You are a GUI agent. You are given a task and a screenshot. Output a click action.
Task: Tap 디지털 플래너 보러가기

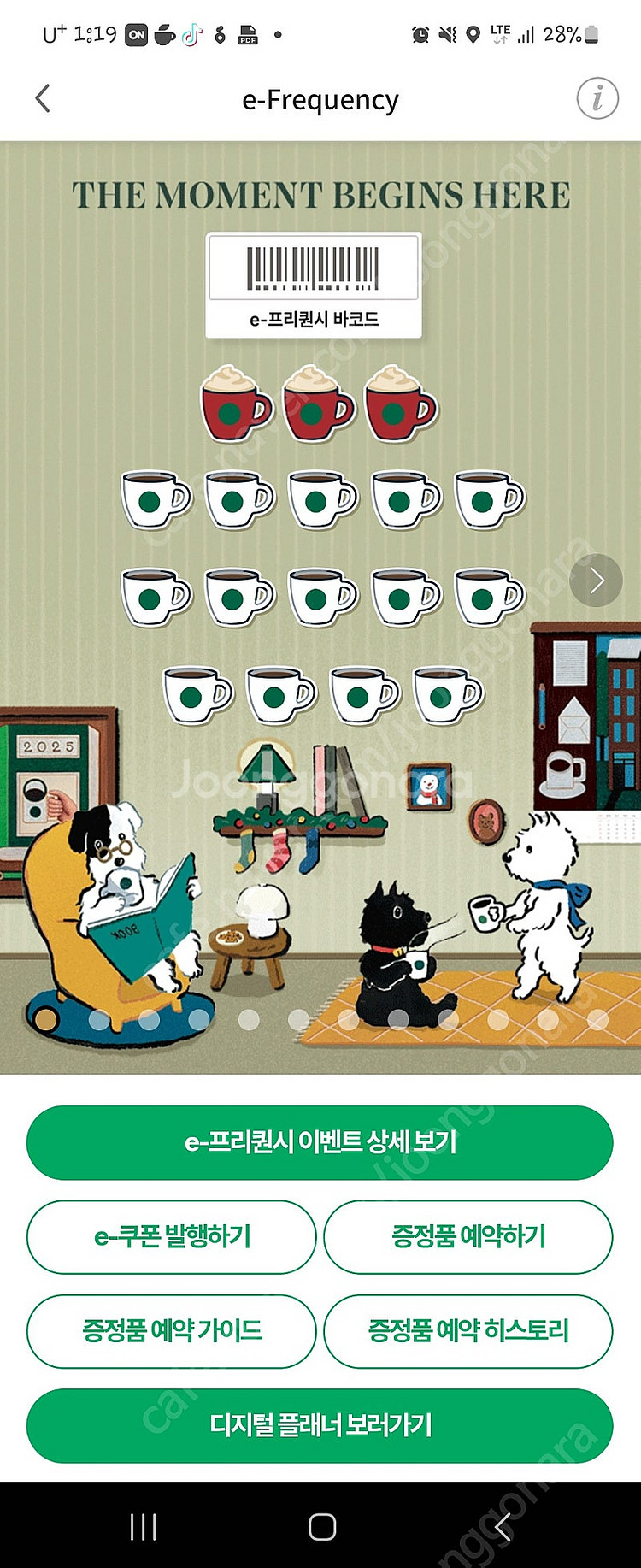coord(320,1425)
